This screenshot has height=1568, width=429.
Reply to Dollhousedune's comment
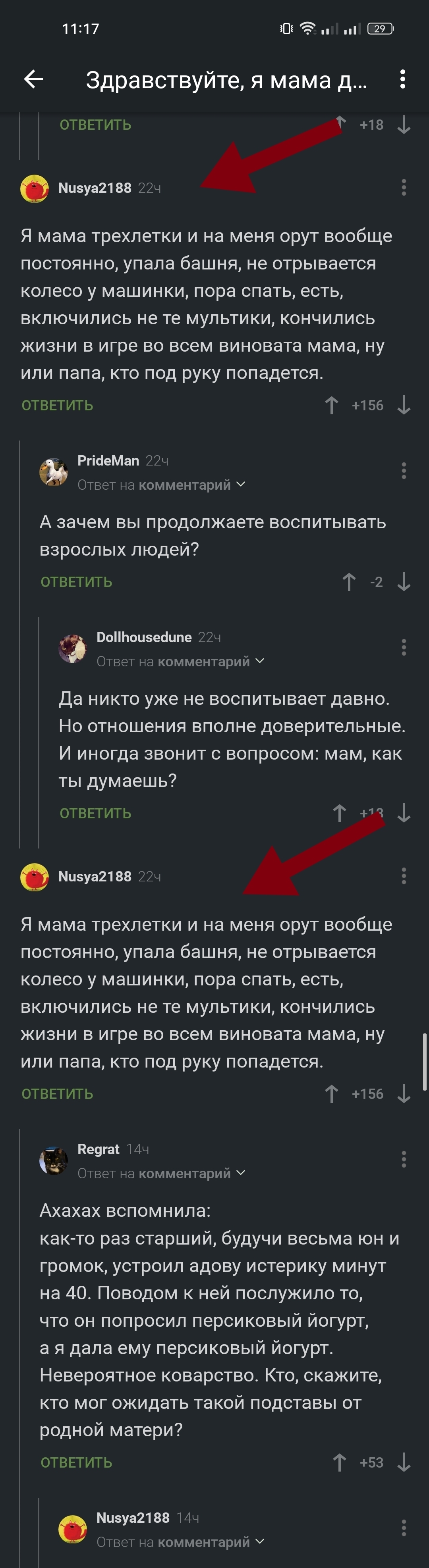click(95, 813)
